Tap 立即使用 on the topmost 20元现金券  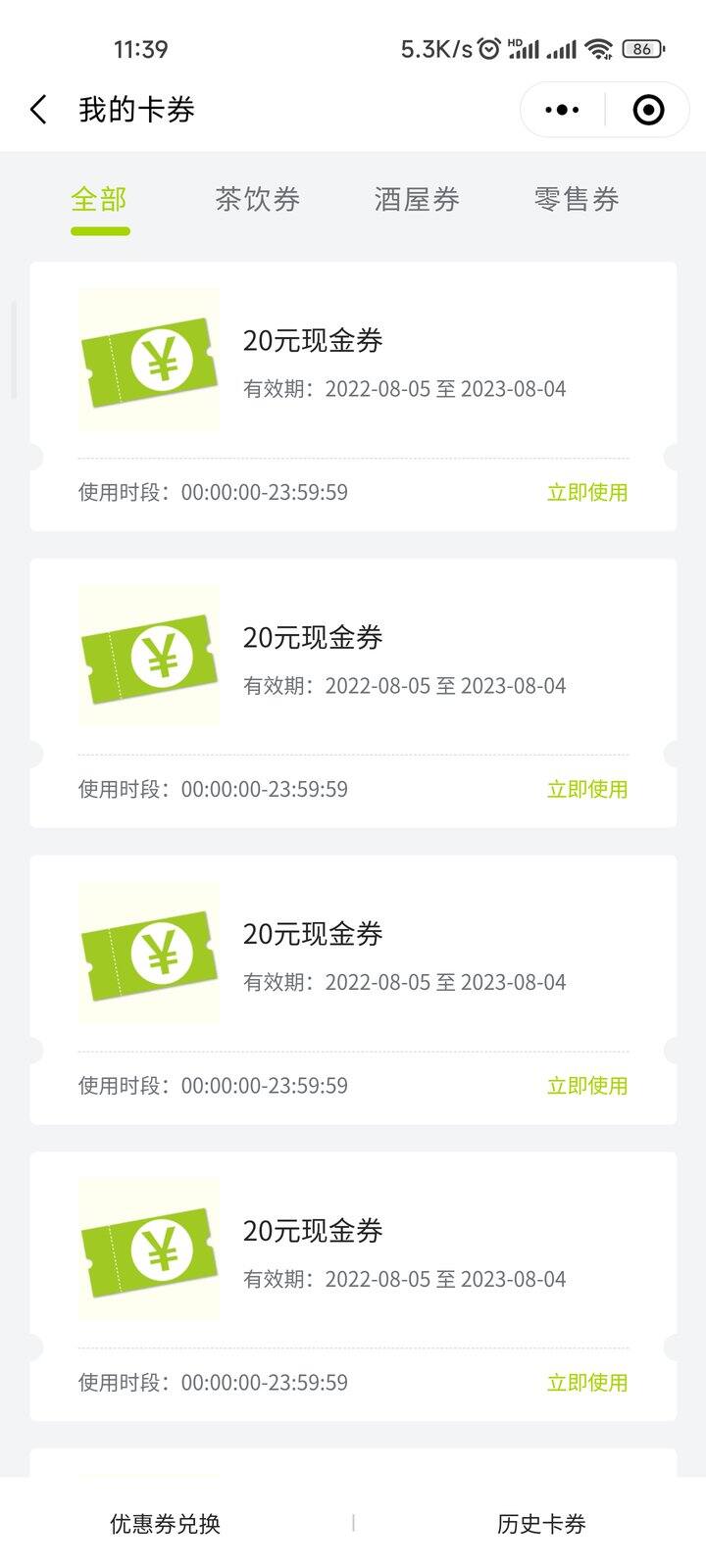[x=587, y=492]
